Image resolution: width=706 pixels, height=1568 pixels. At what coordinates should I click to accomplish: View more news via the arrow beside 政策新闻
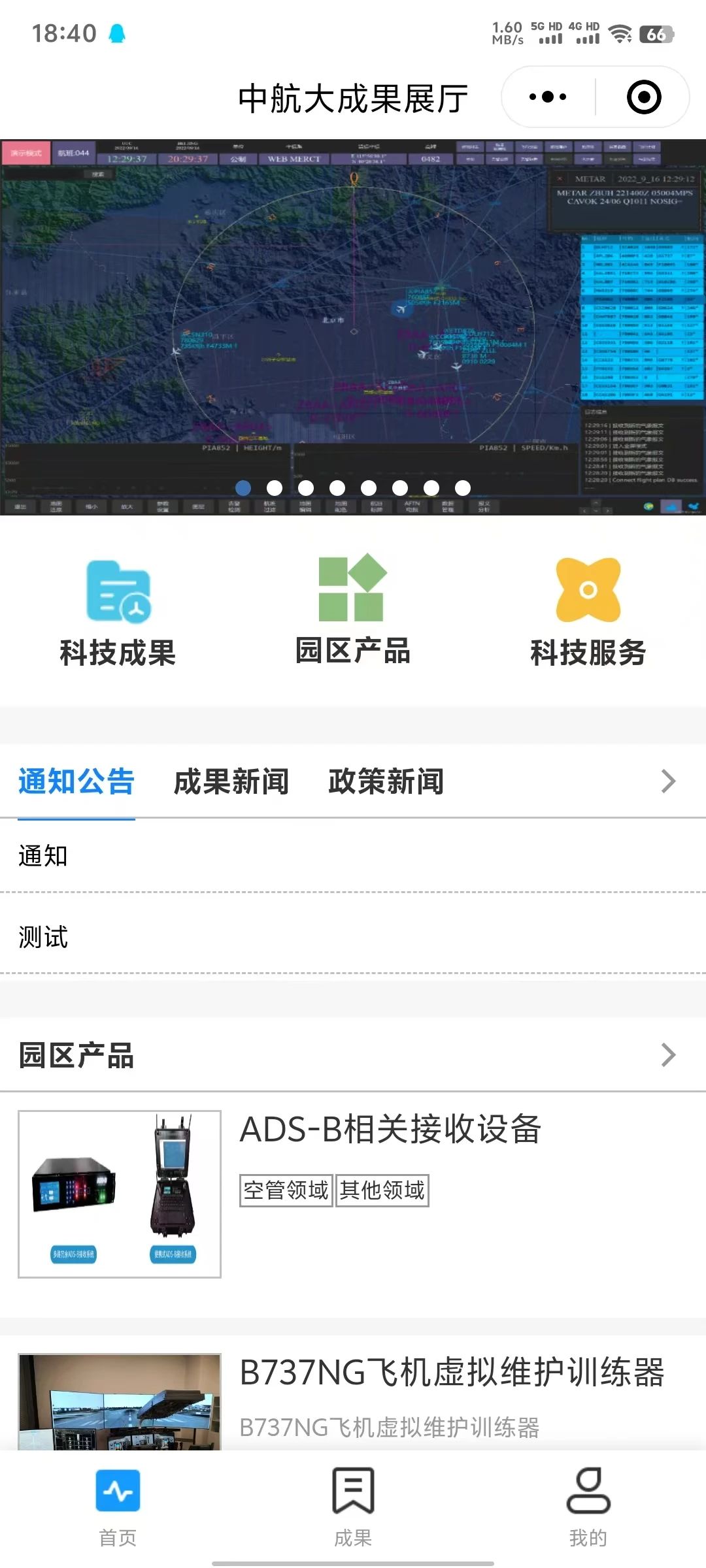[667, 781]
